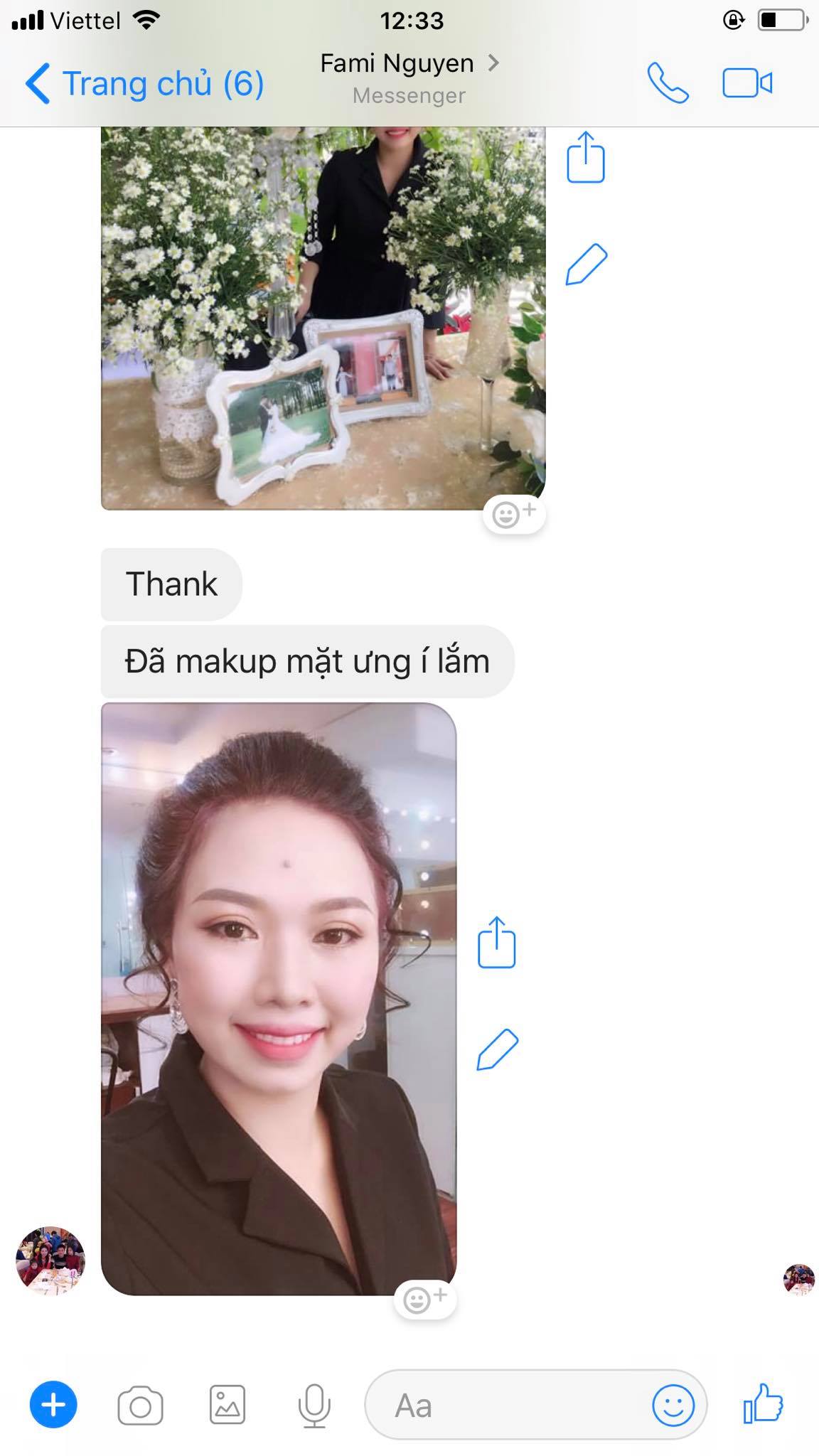819x1456 pixels.
Task: Edit the wedding table photo with pencil
Action: pos(587,264)
